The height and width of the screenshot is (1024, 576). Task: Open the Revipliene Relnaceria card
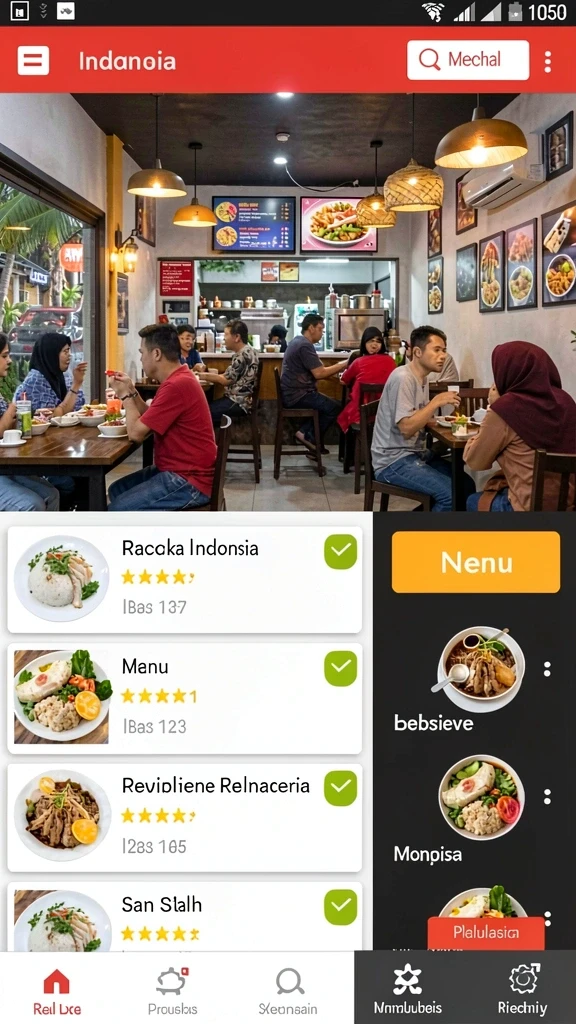click(184, 818)
